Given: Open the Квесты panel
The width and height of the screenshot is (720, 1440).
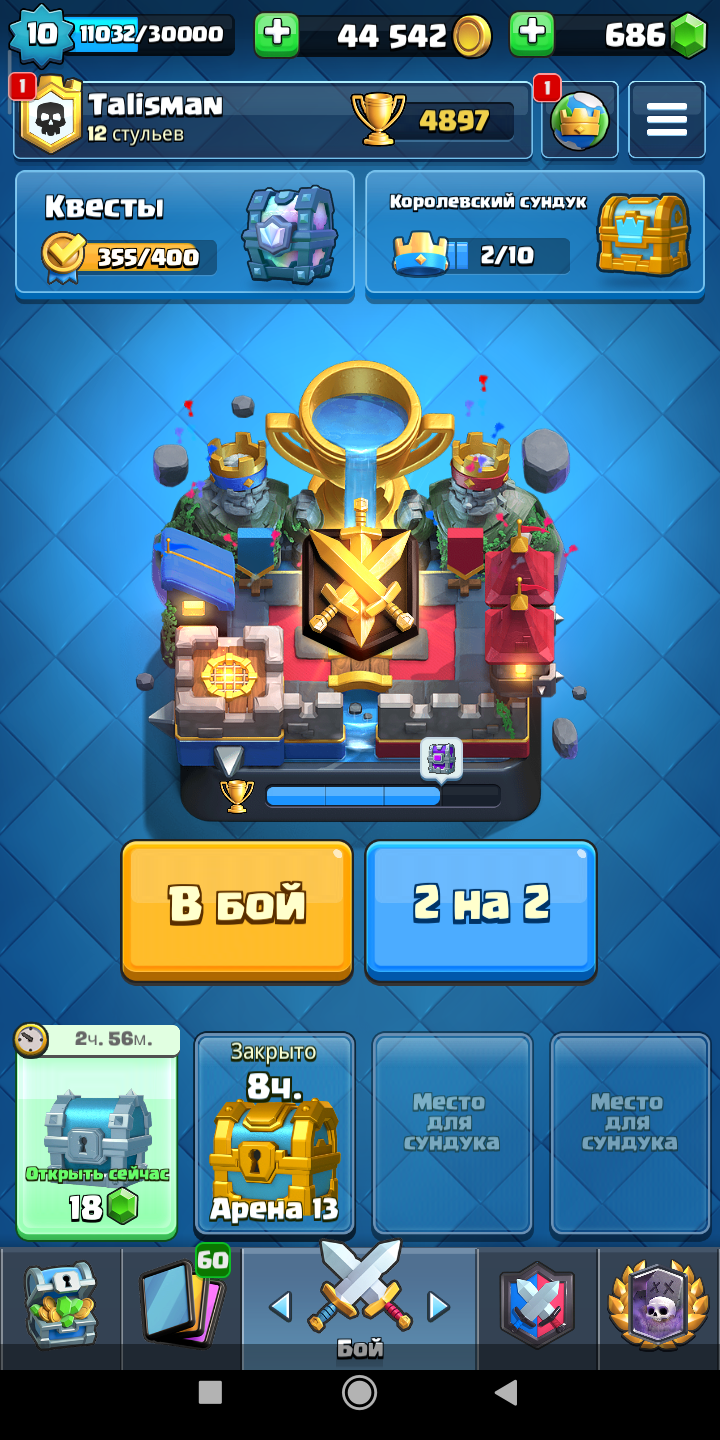Looking at the screenshot, I should pos(185,234).
